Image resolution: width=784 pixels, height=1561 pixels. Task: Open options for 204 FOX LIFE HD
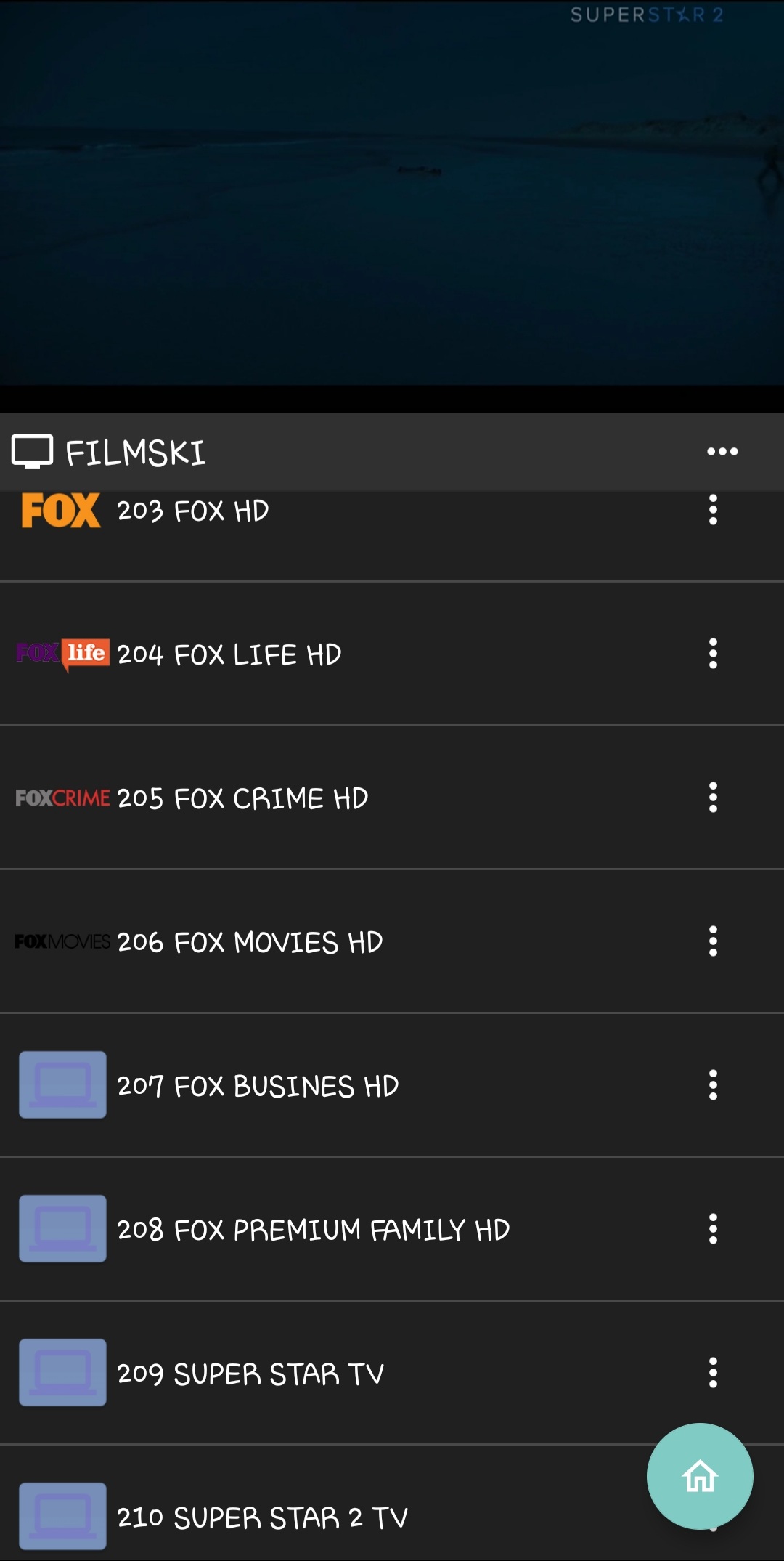(713, 654)
